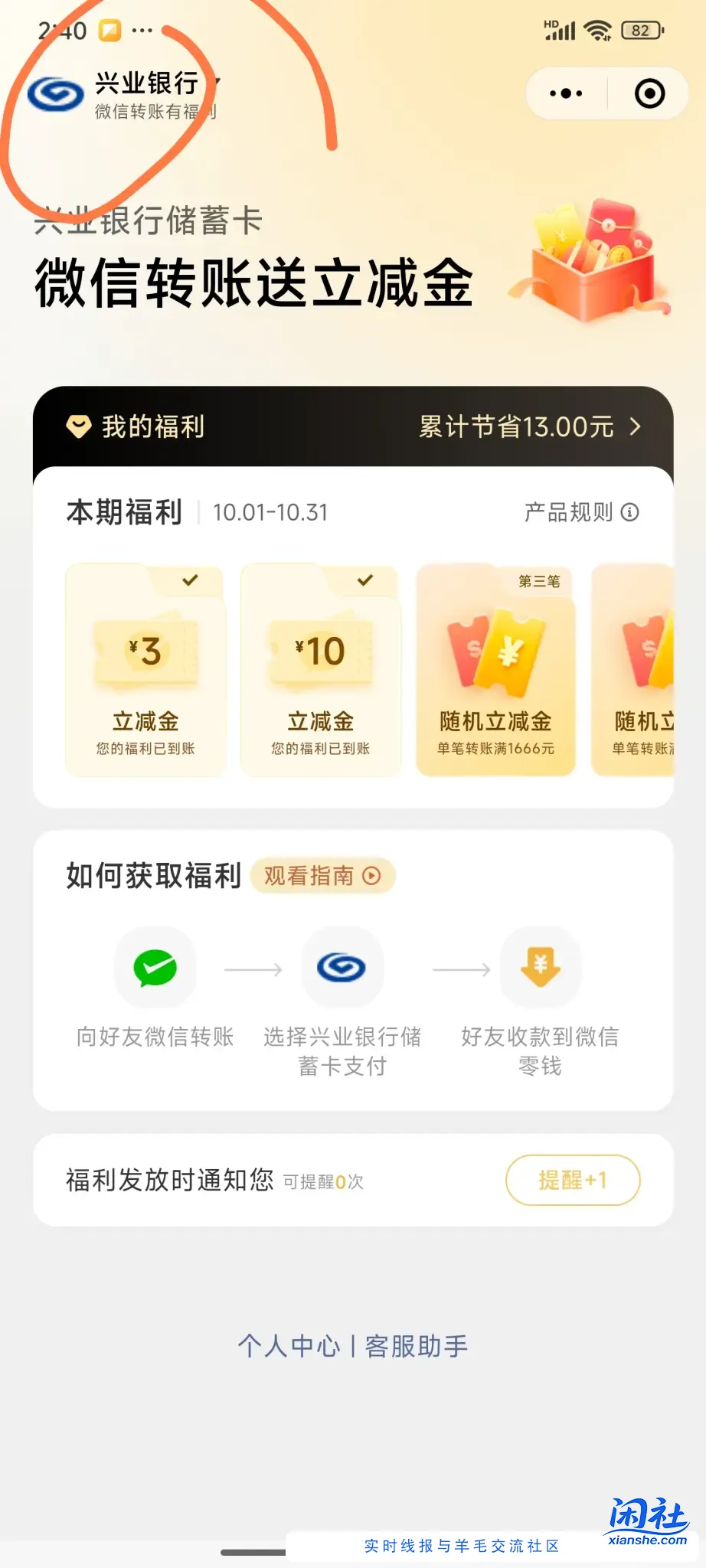Select the 本期福利 section header
The height and width of the screenshot is (1568, 706).
click(123, 511)
